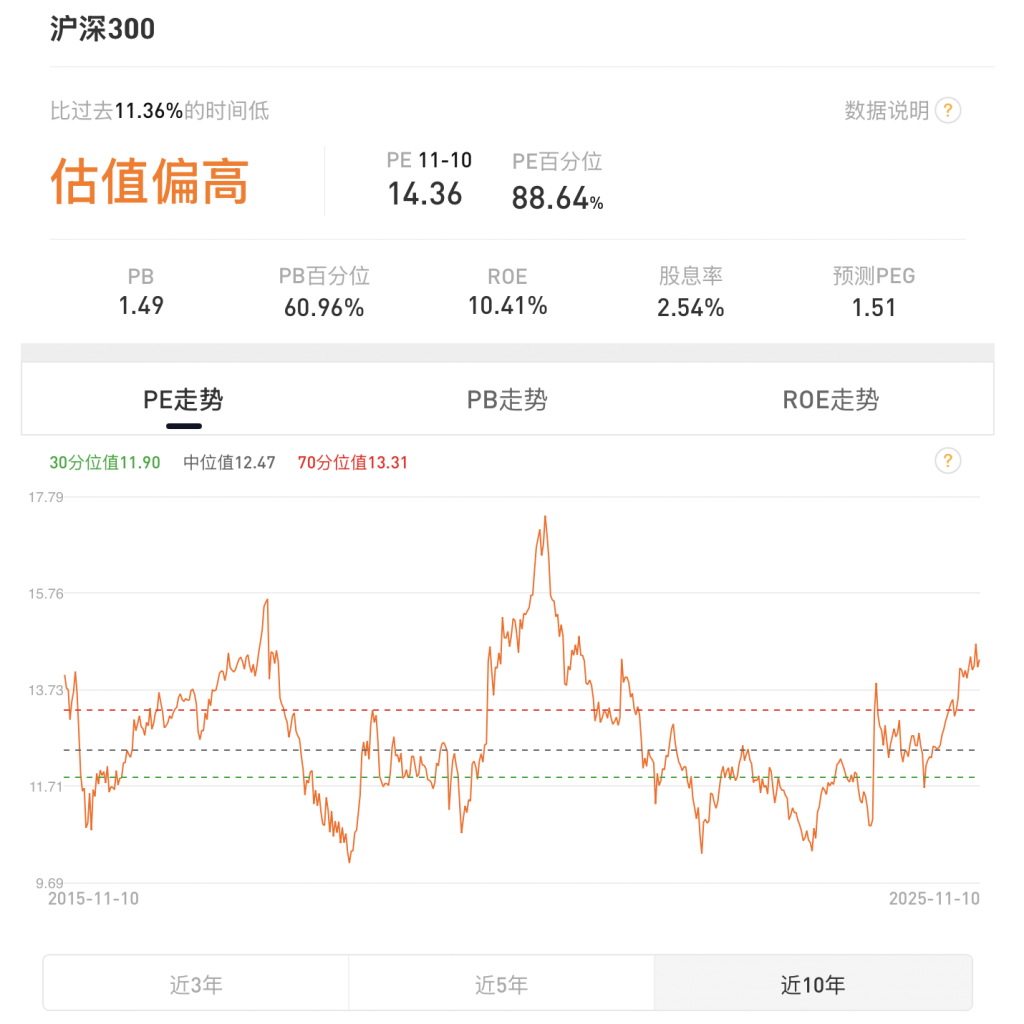Switch to the PE走势 tab
The height and width of the screenshot is (1024, 1024).
pos(183,400)
